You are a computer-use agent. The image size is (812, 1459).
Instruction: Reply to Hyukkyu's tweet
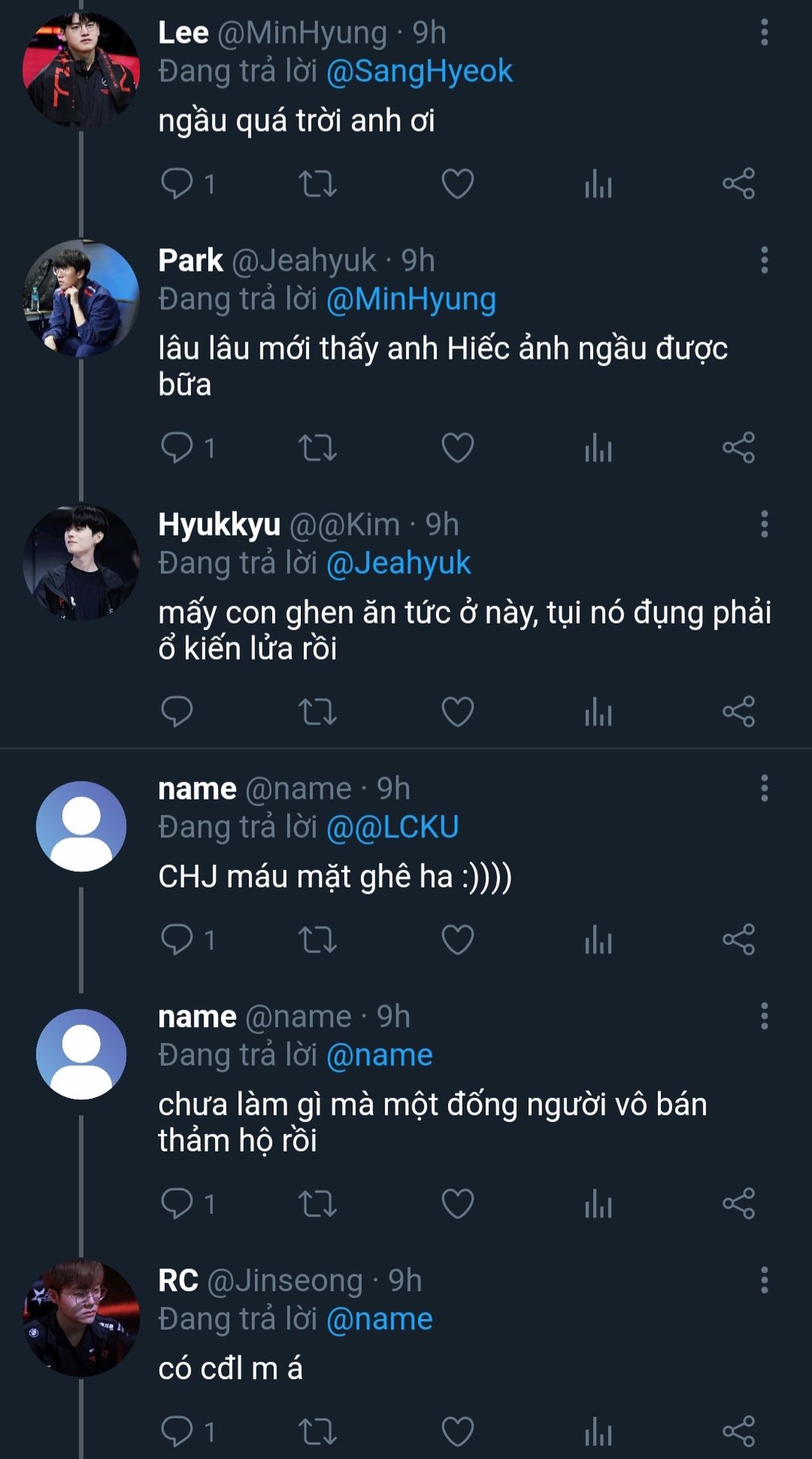(x=177, y=711)
